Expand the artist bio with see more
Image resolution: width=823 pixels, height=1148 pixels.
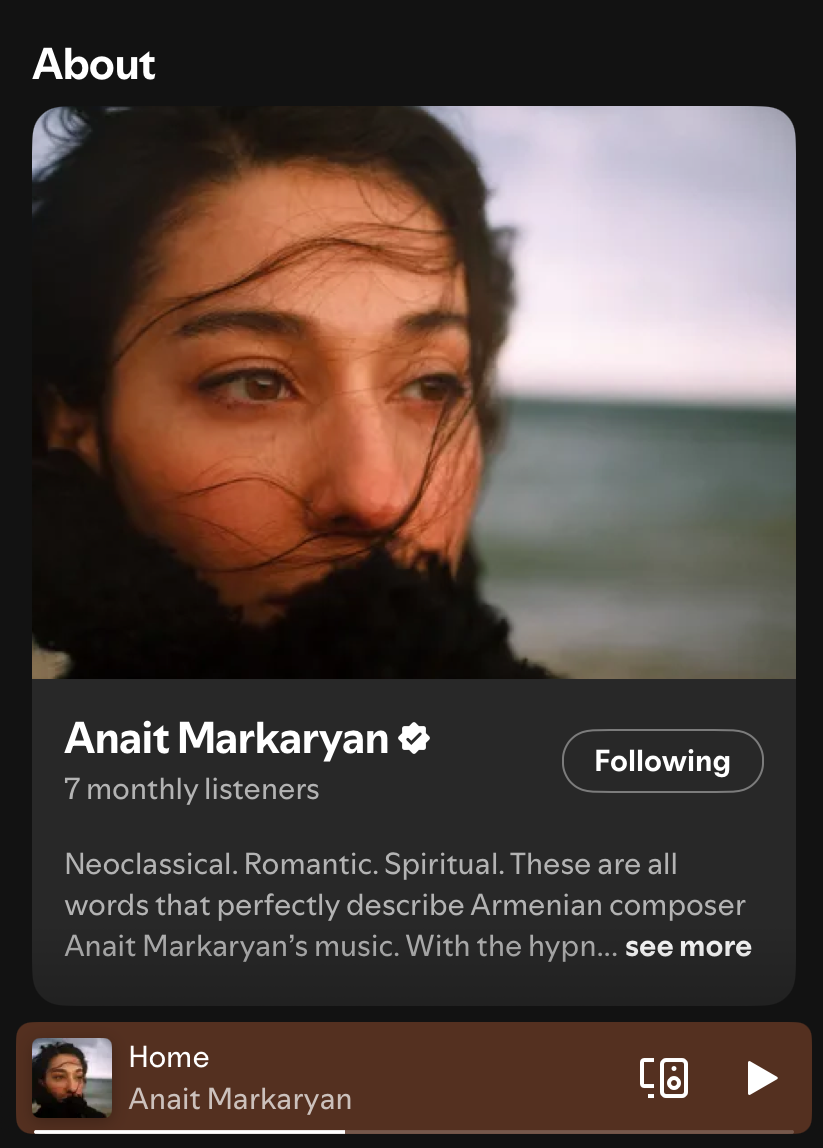(x=688, y=946)
